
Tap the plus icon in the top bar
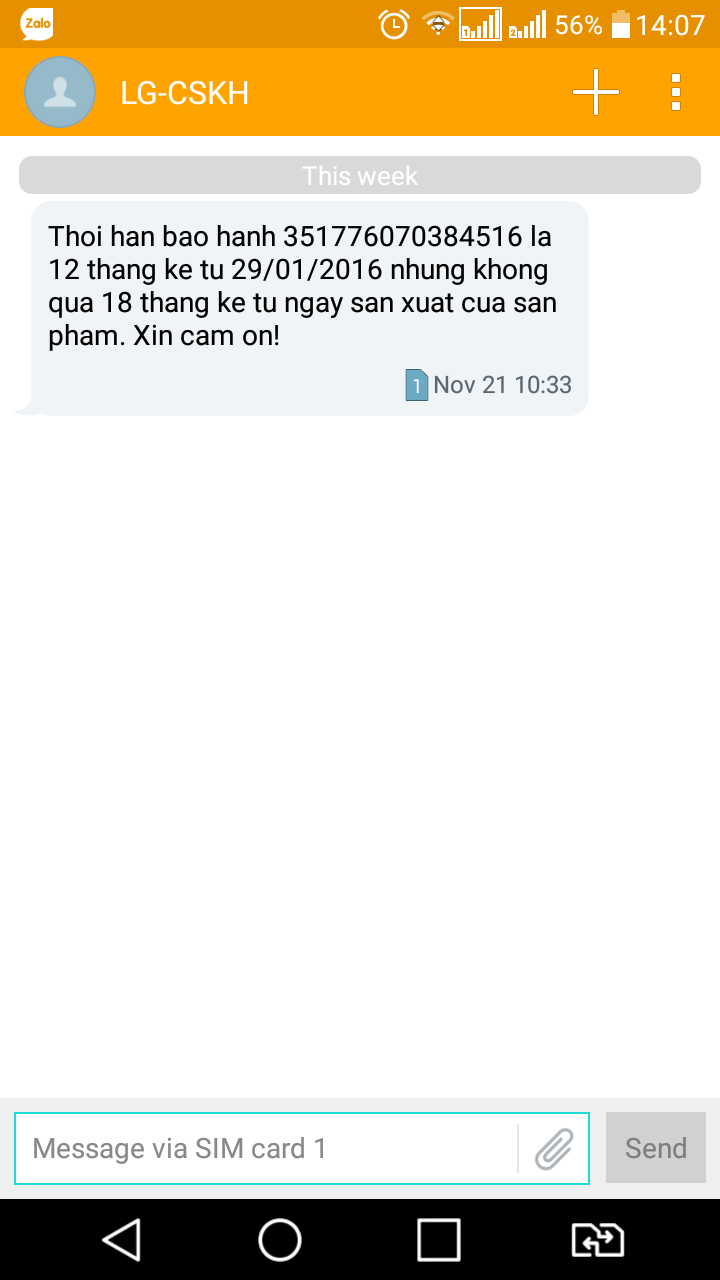click(x=596, y=92)
